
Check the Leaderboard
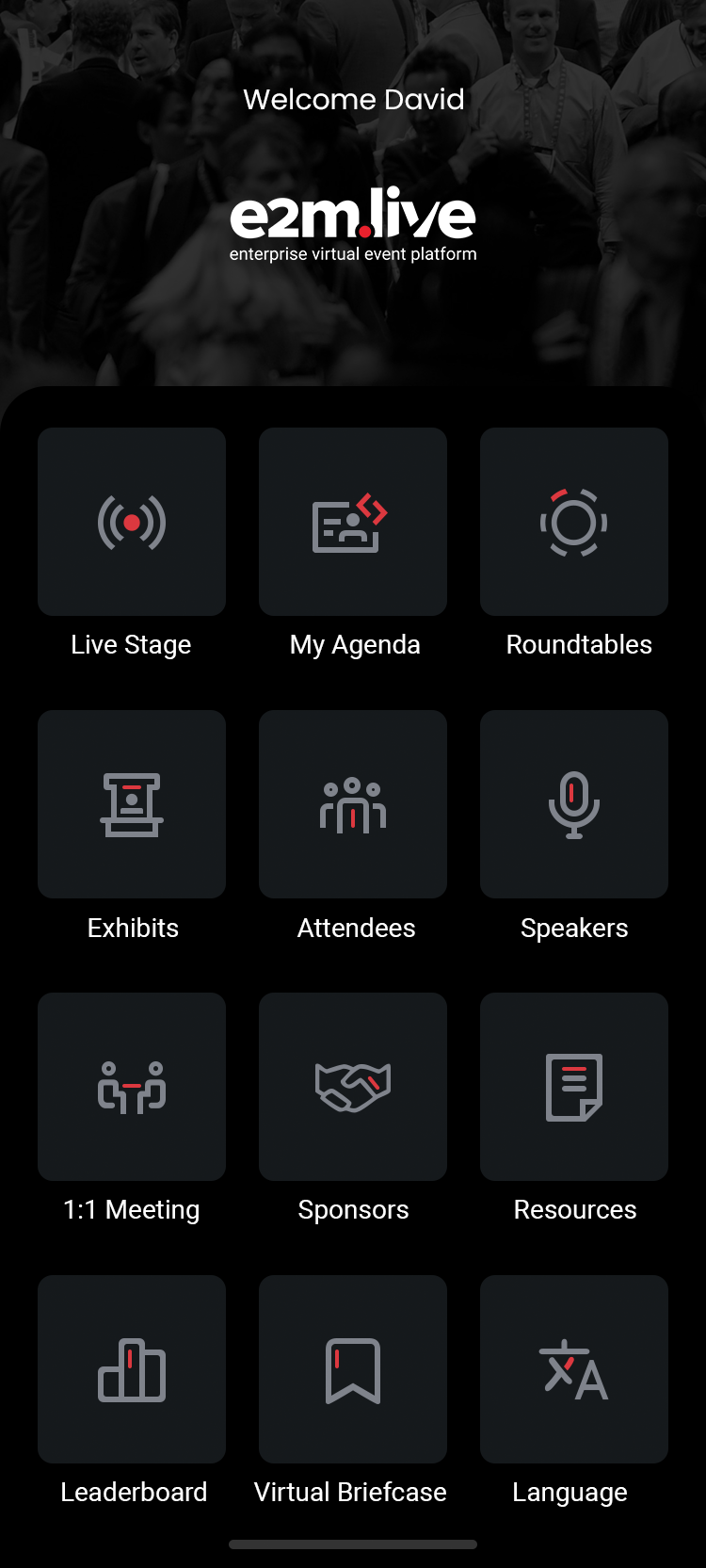tap(132, 1369)
